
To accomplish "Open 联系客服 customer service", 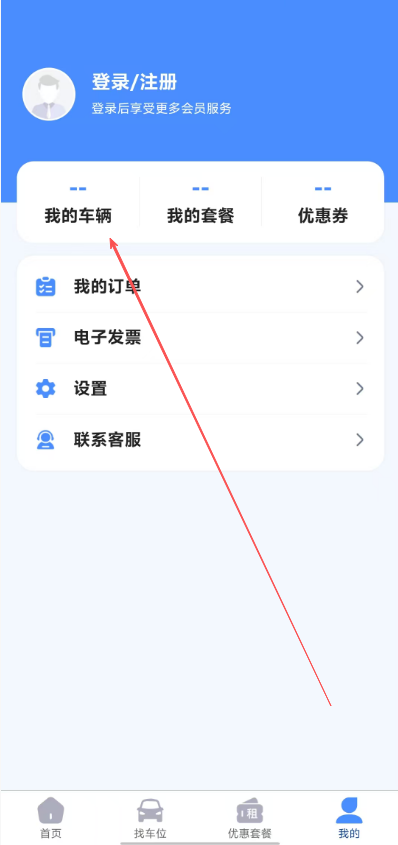I will pos(200,440).
